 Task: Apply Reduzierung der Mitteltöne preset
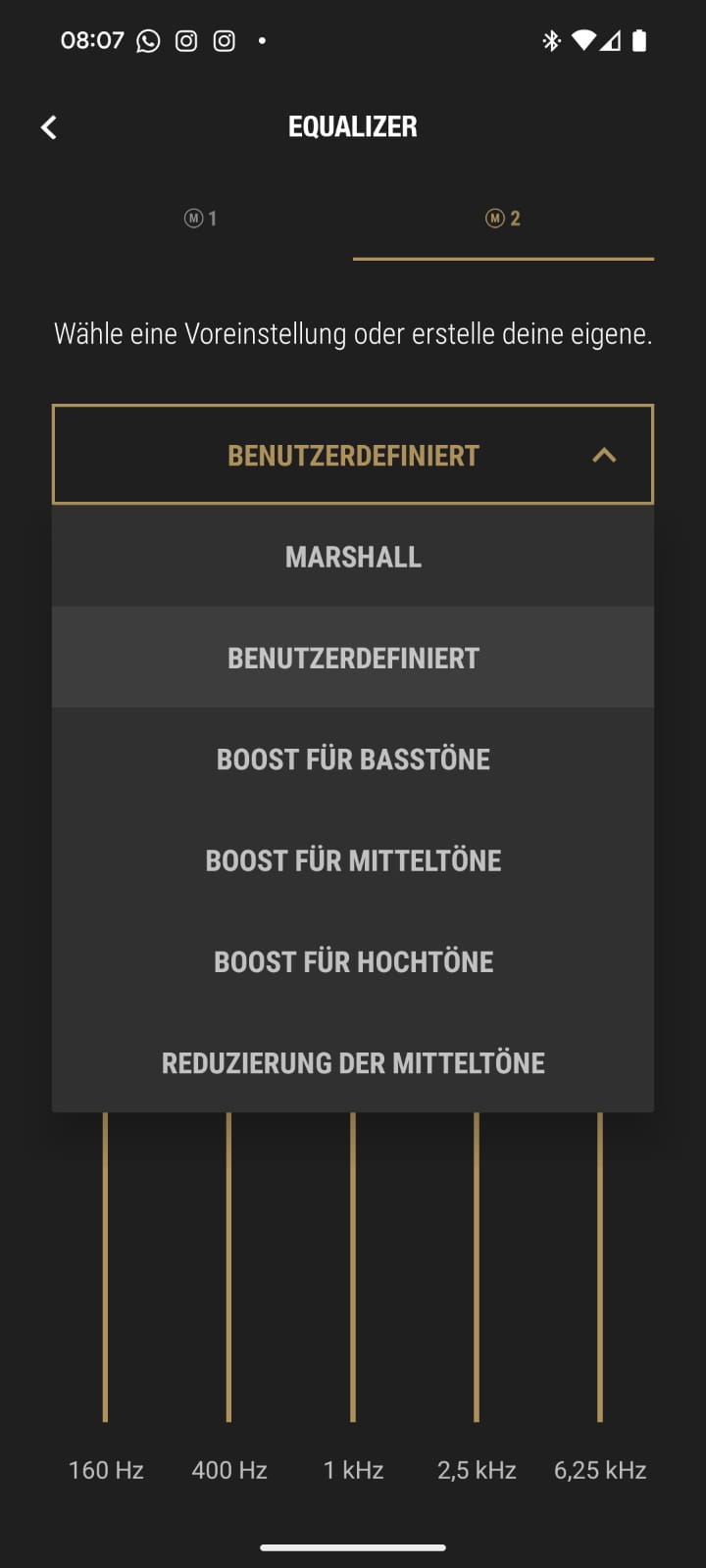pos(353,1063)
